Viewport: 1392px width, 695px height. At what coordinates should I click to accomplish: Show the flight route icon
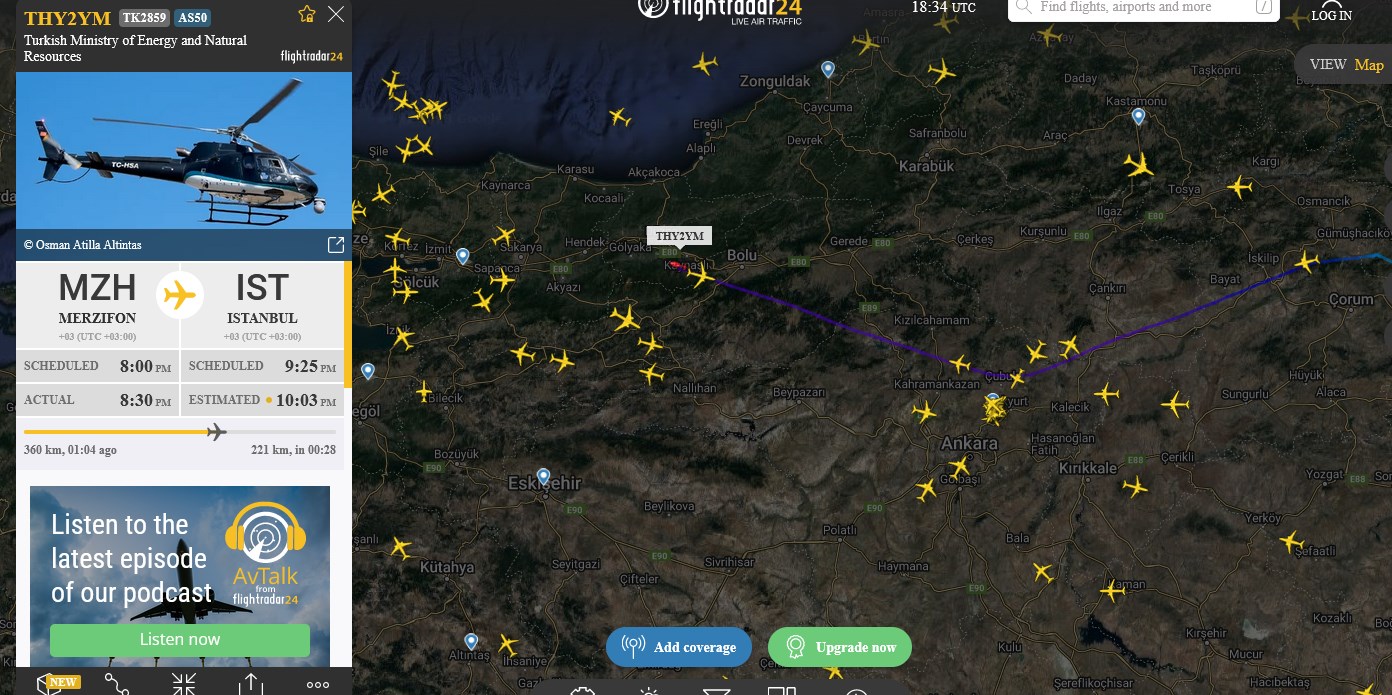click(117, 684)
